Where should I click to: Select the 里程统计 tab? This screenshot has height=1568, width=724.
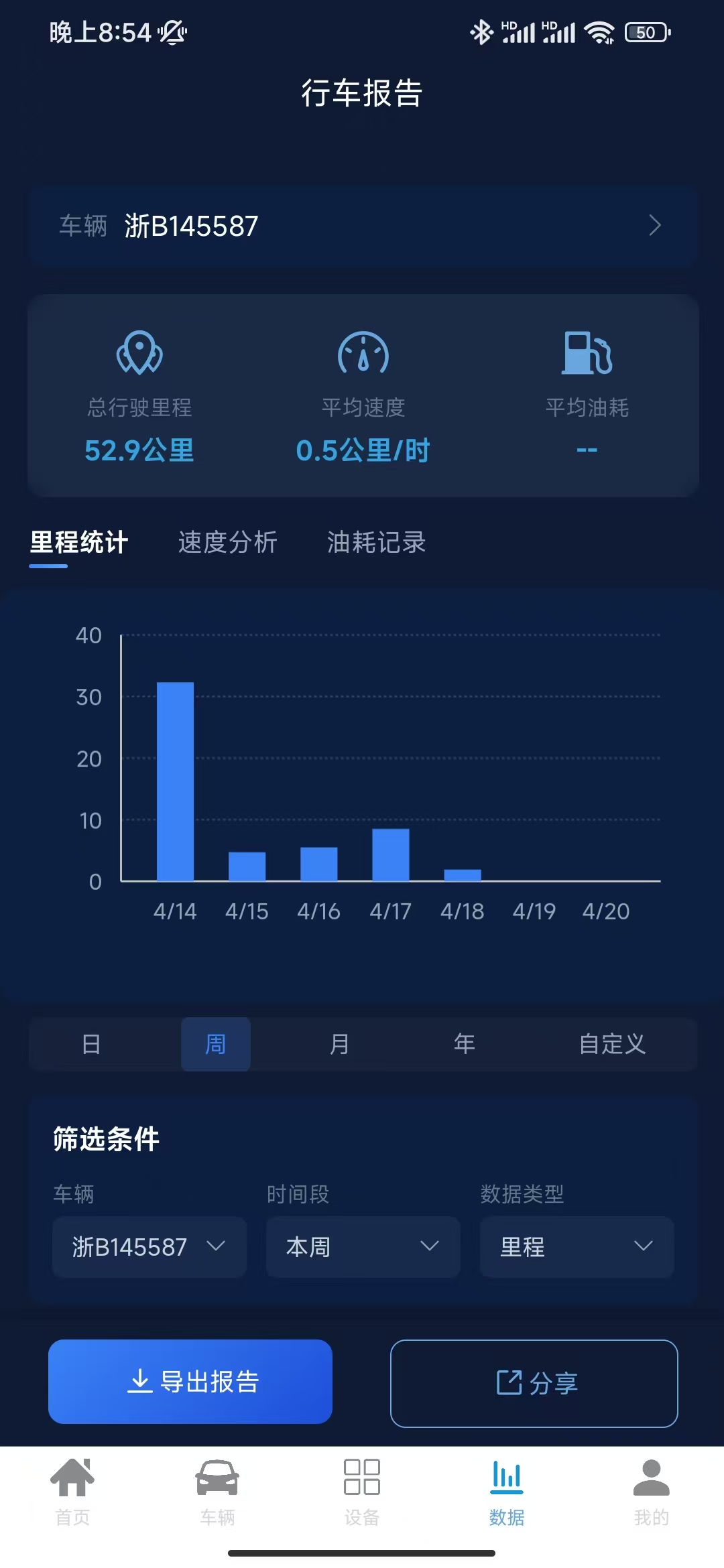coord(79,542)
